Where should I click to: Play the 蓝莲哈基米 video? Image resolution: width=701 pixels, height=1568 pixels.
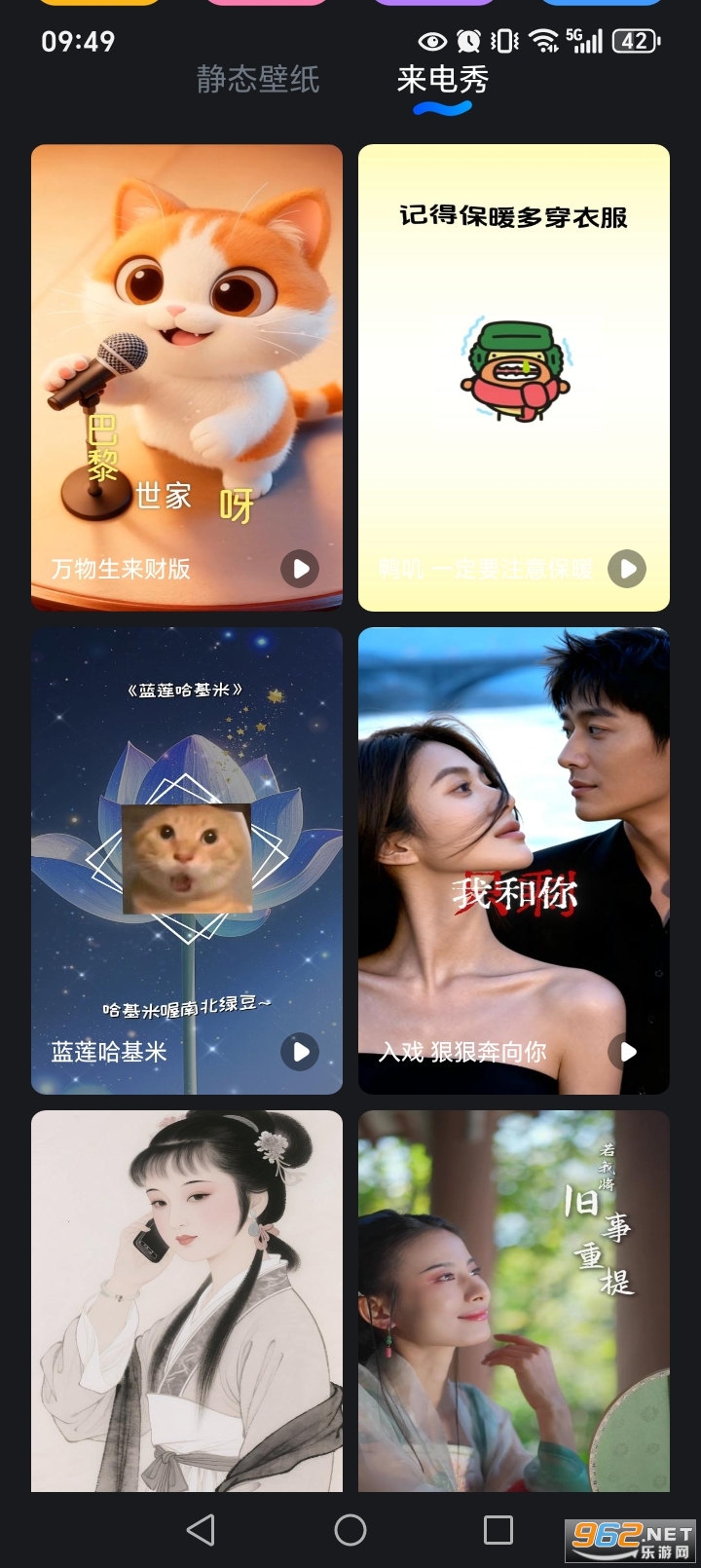point(301,1052)
